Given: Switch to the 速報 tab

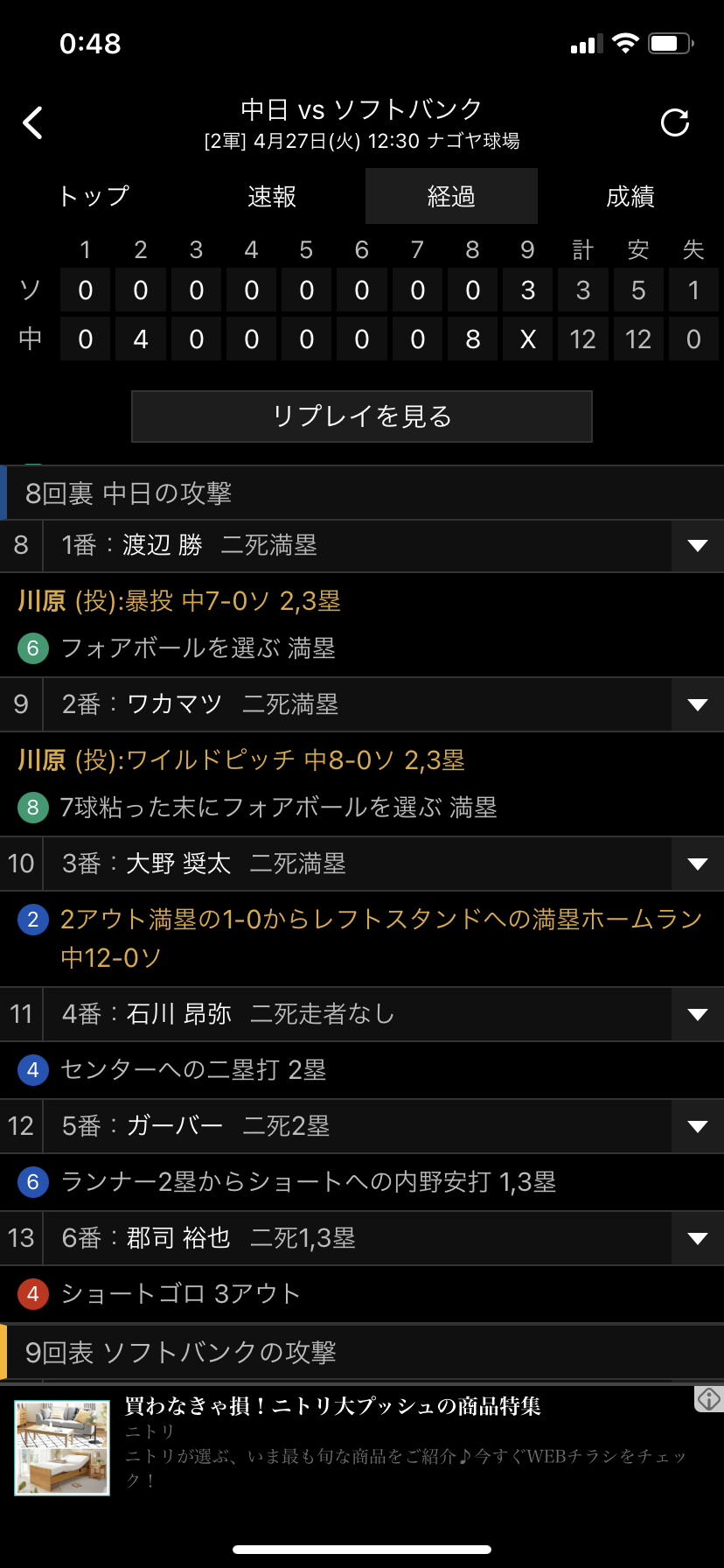Looking at the screenshot, I should click(272, 196).
